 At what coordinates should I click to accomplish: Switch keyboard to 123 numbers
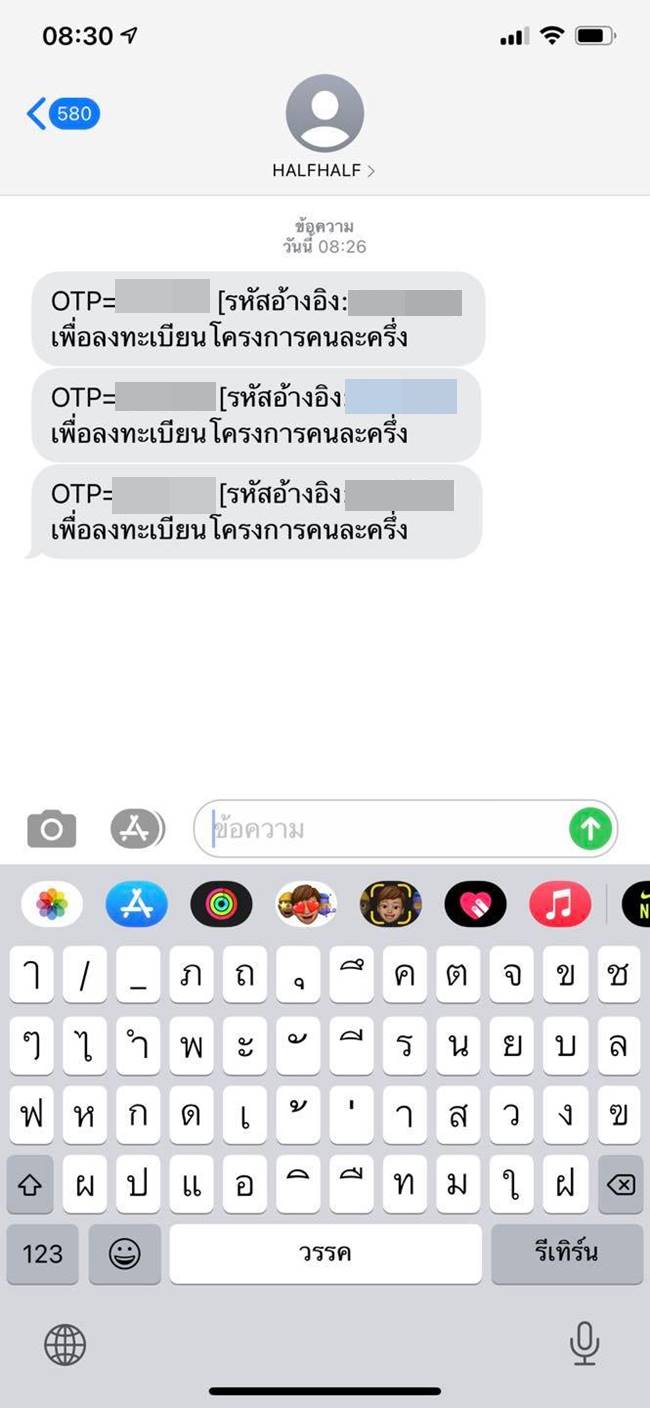pos(43,1254)
